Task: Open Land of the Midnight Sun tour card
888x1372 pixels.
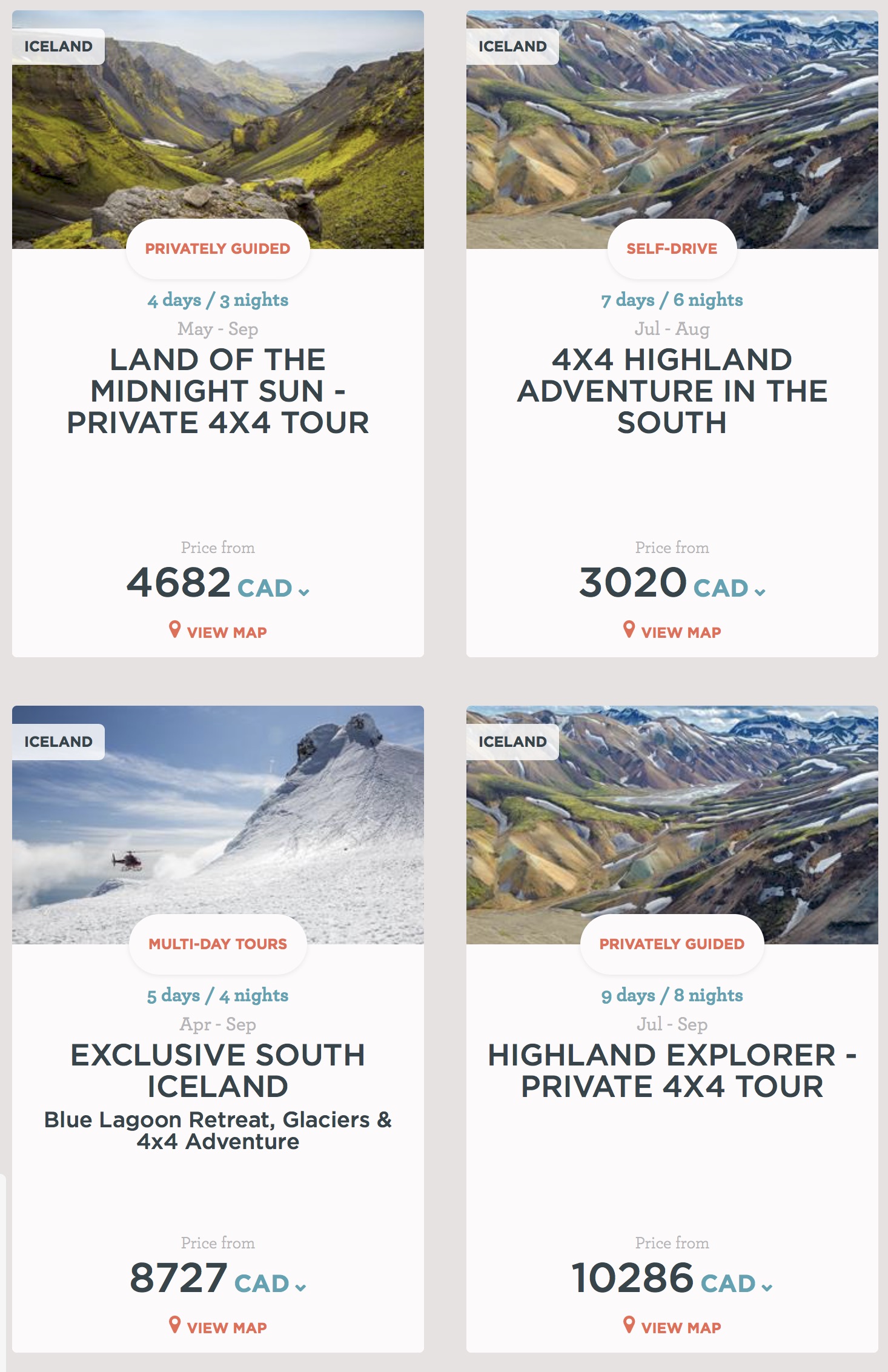Action: [x=217, y=391]
